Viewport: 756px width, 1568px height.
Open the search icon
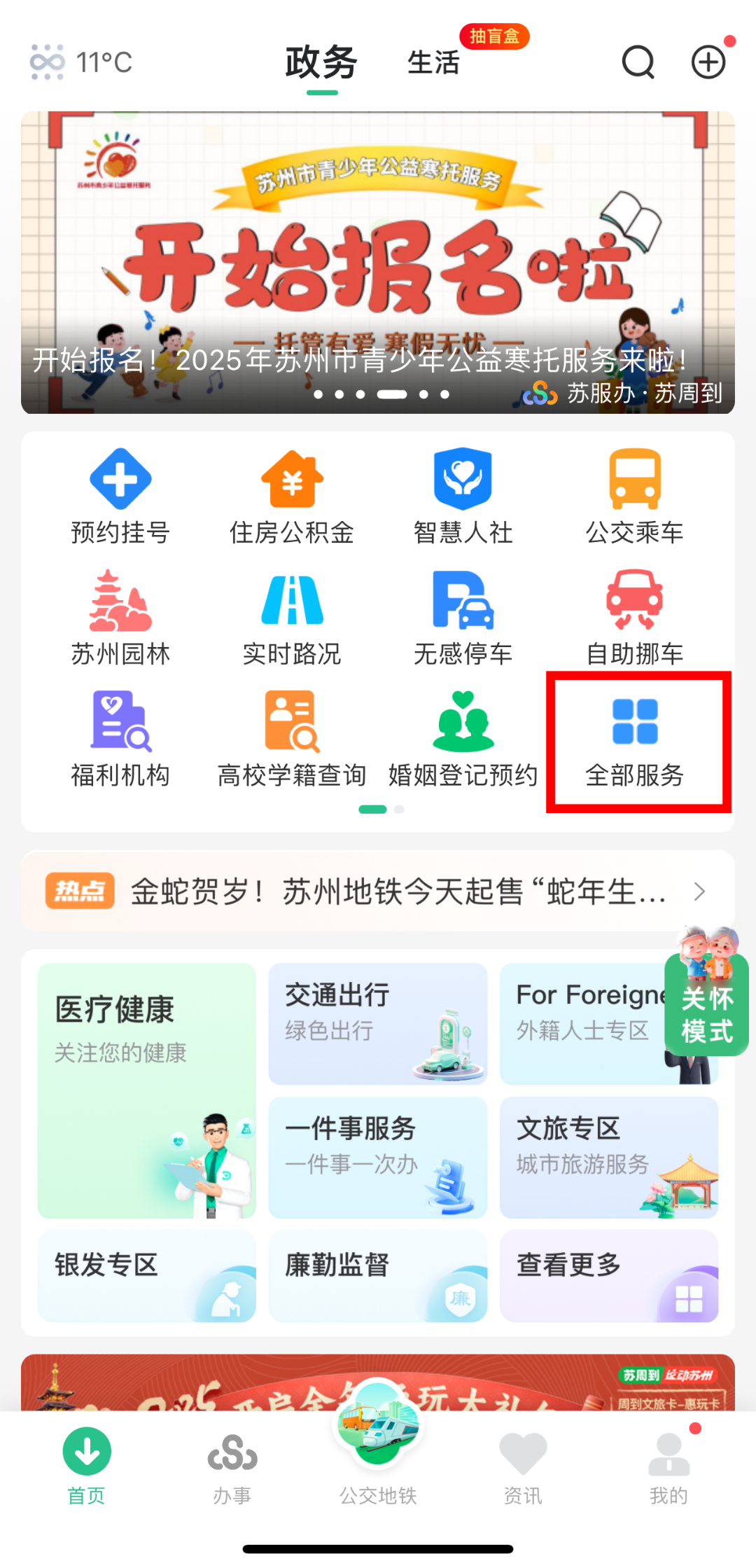pos(638,62)
